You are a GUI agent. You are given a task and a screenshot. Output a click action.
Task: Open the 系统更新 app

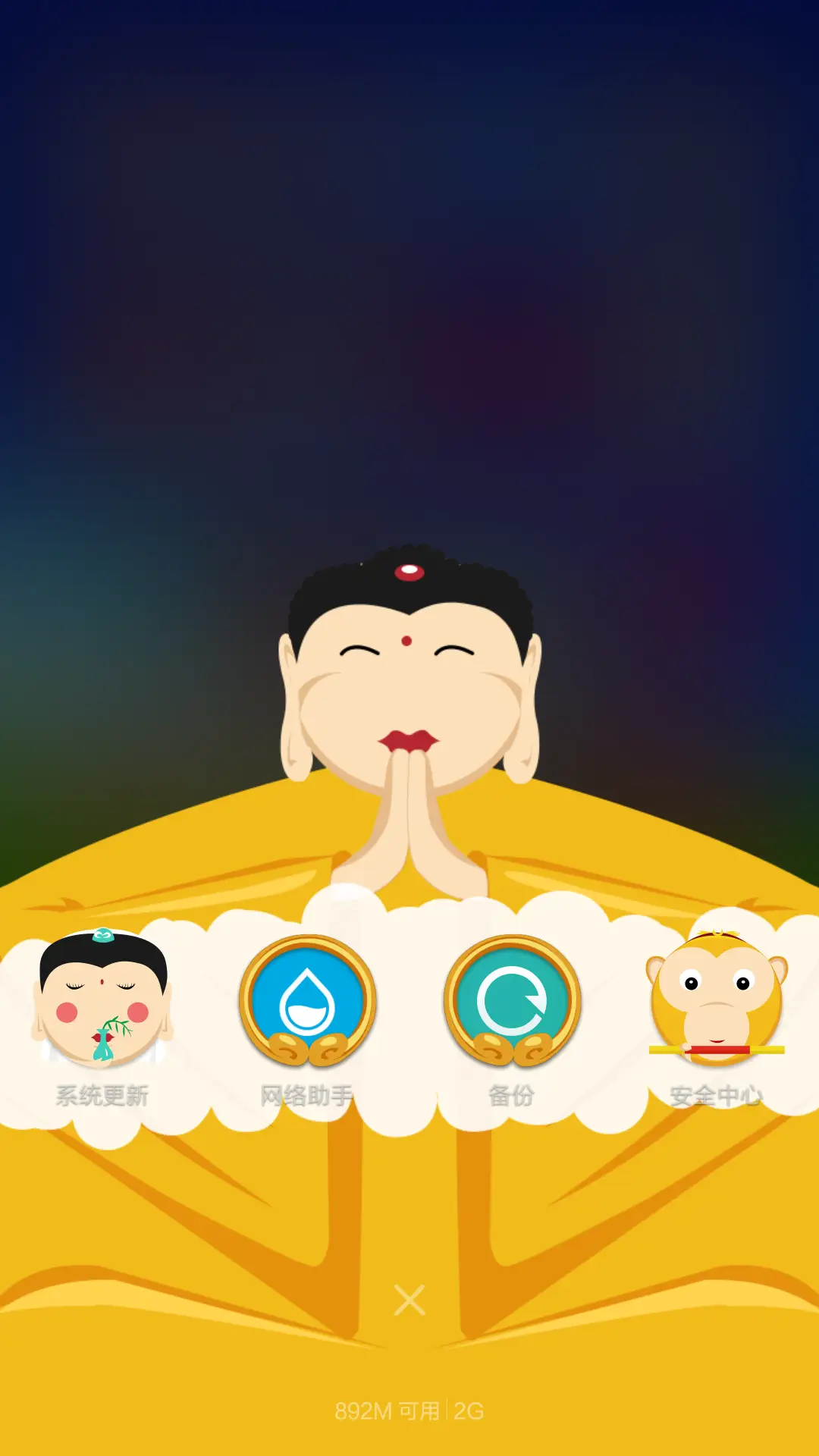(102, 1001)
